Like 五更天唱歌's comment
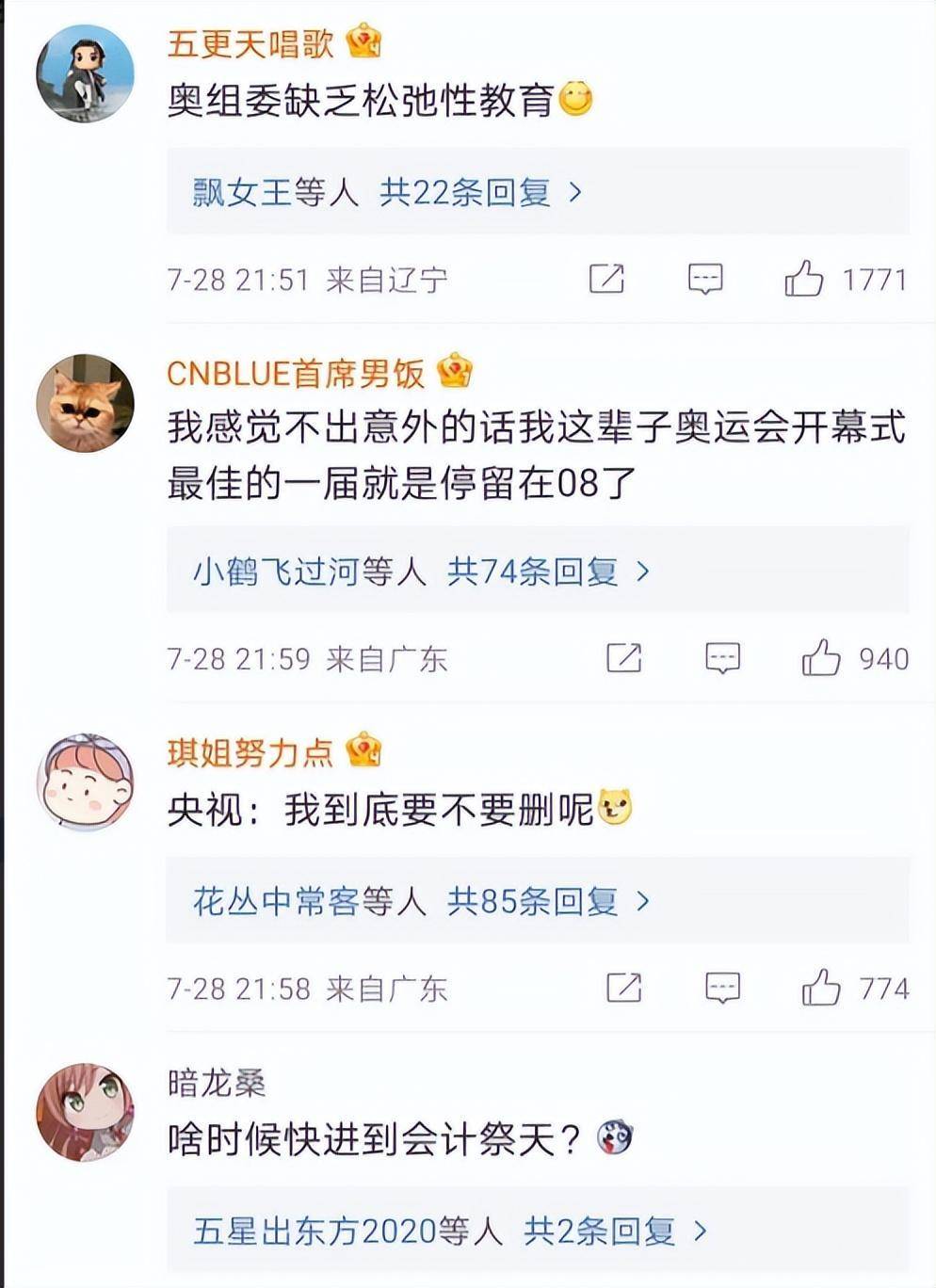Viewport: 936px width, 1288px height. 803,280
